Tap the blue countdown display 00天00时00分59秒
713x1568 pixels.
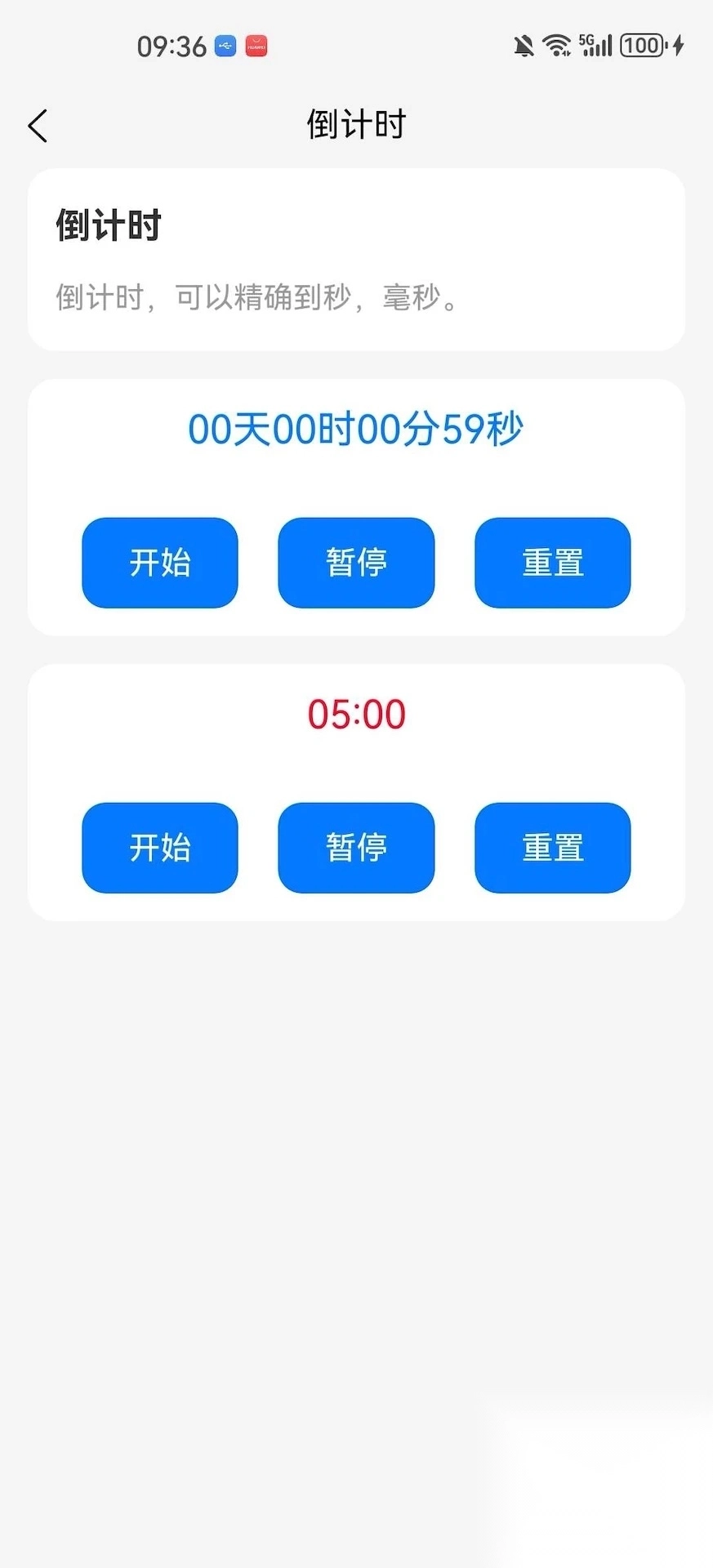pos(356,428)
